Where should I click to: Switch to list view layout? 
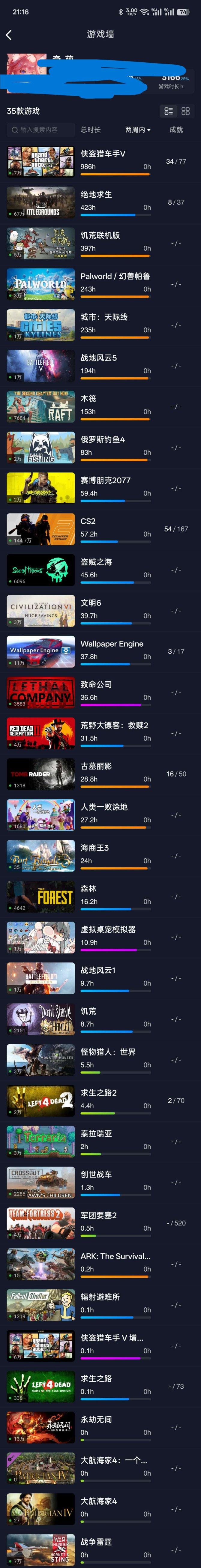click(x=169, y=111)
